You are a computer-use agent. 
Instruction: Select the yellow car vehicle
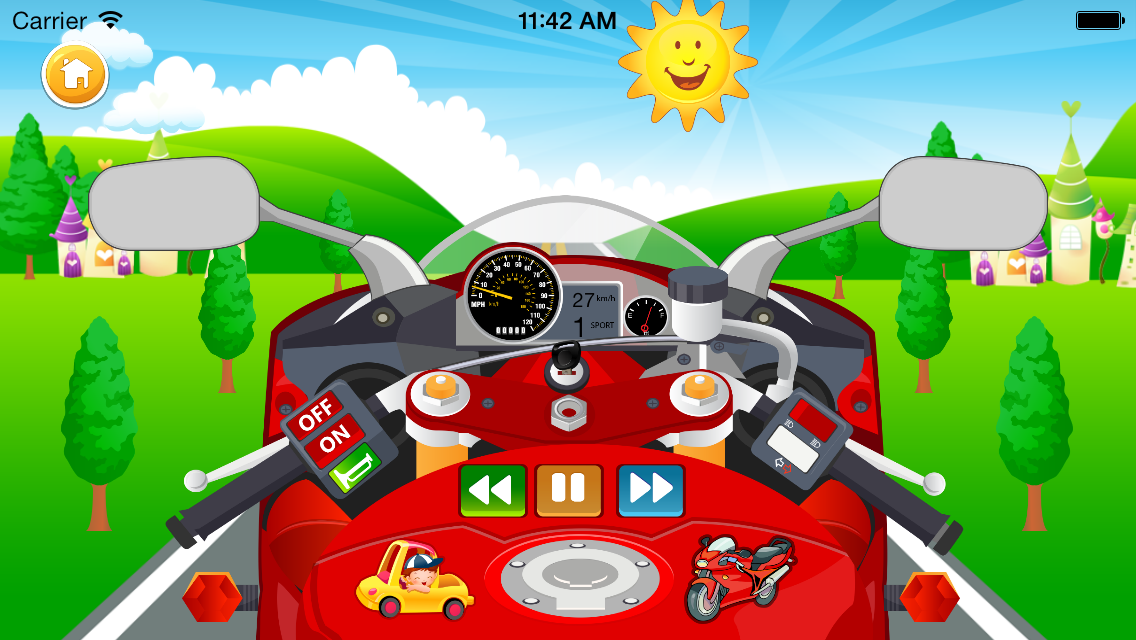[x=415, y=580]
